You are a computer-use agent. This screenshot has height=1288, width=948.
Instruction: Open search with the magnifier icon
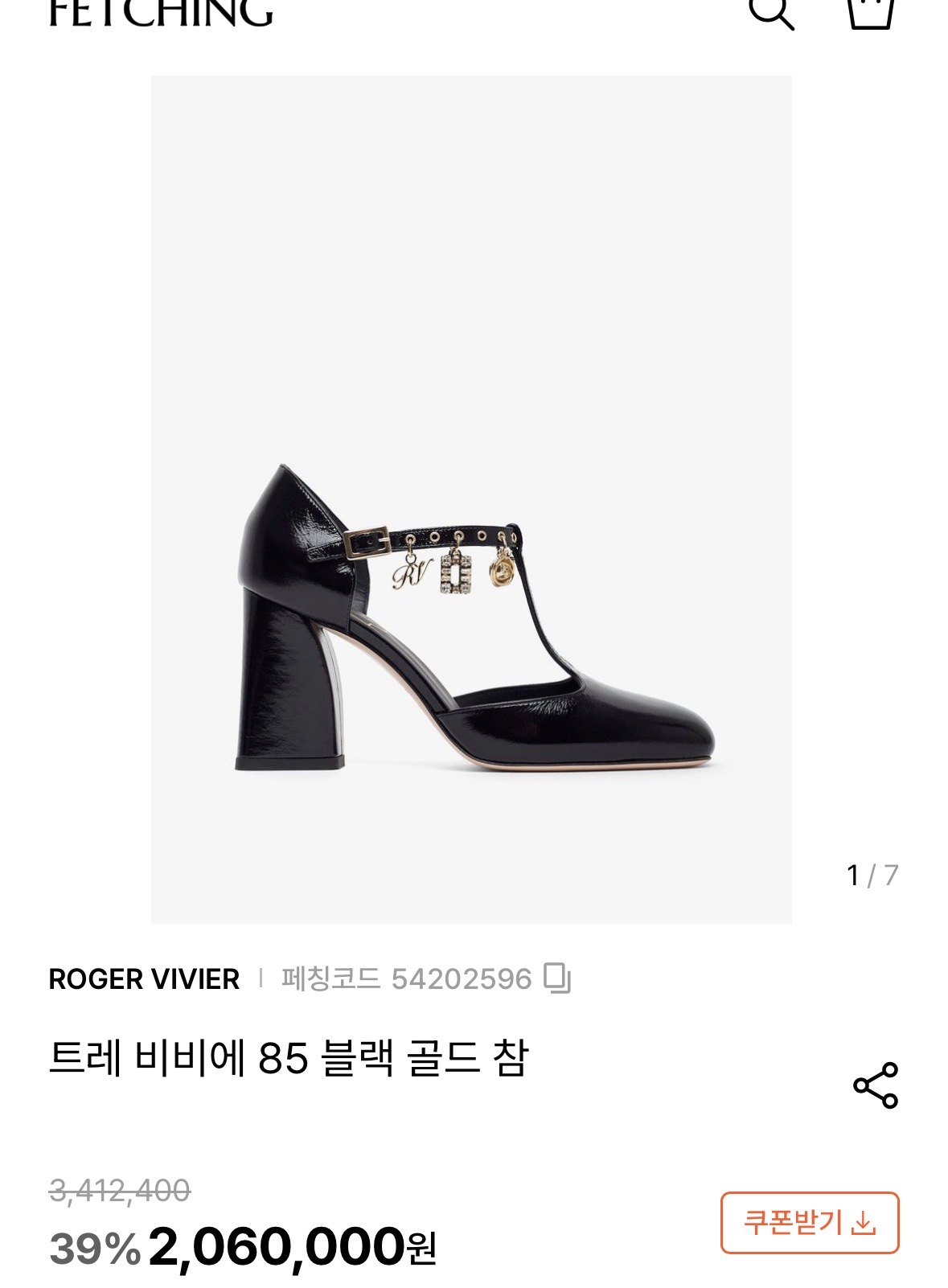(x=771, y=14)
